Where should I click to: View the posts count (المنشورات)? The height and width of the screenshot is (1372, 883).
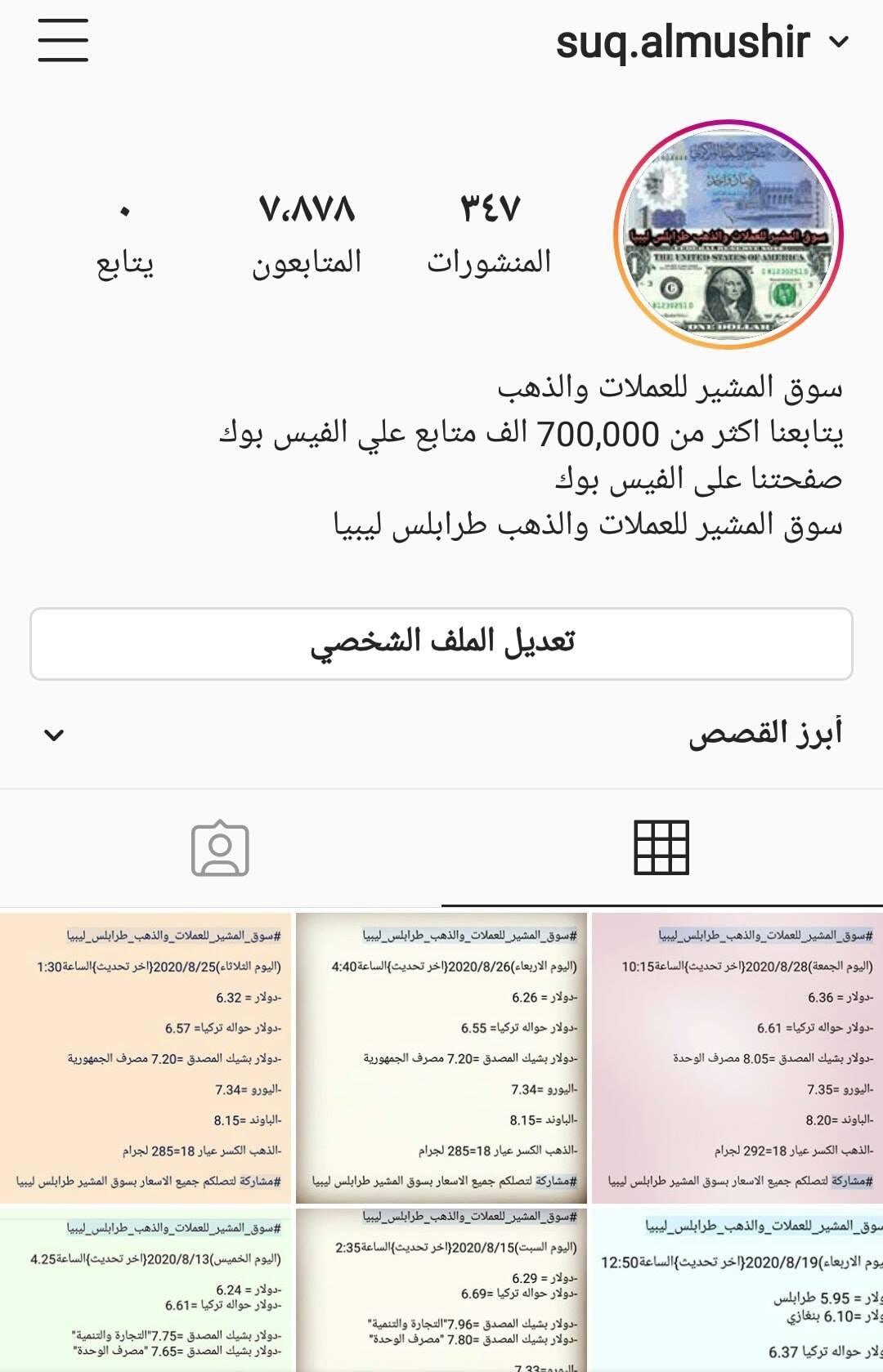(x=489, y=234)
